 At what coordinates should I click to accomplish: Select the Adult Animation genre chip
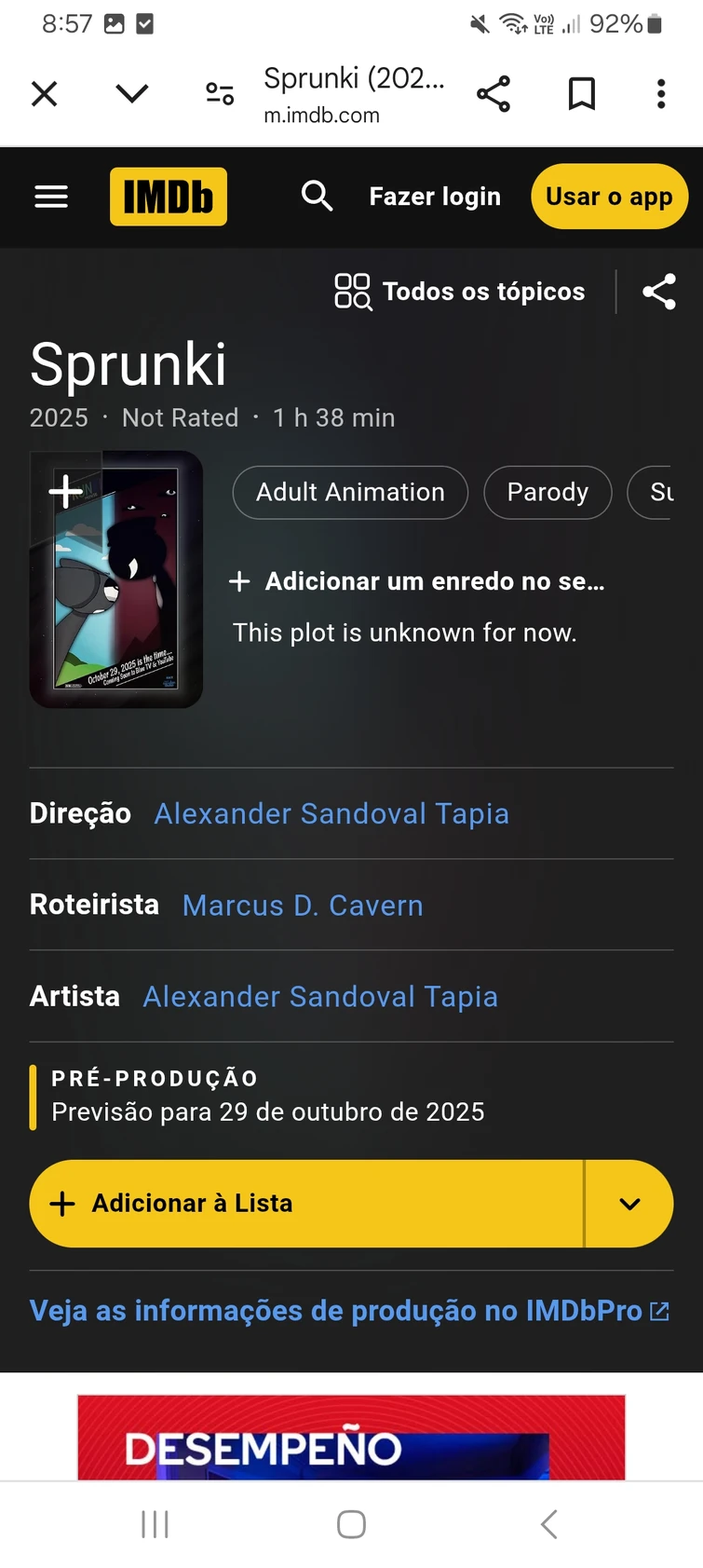(349, 492)
